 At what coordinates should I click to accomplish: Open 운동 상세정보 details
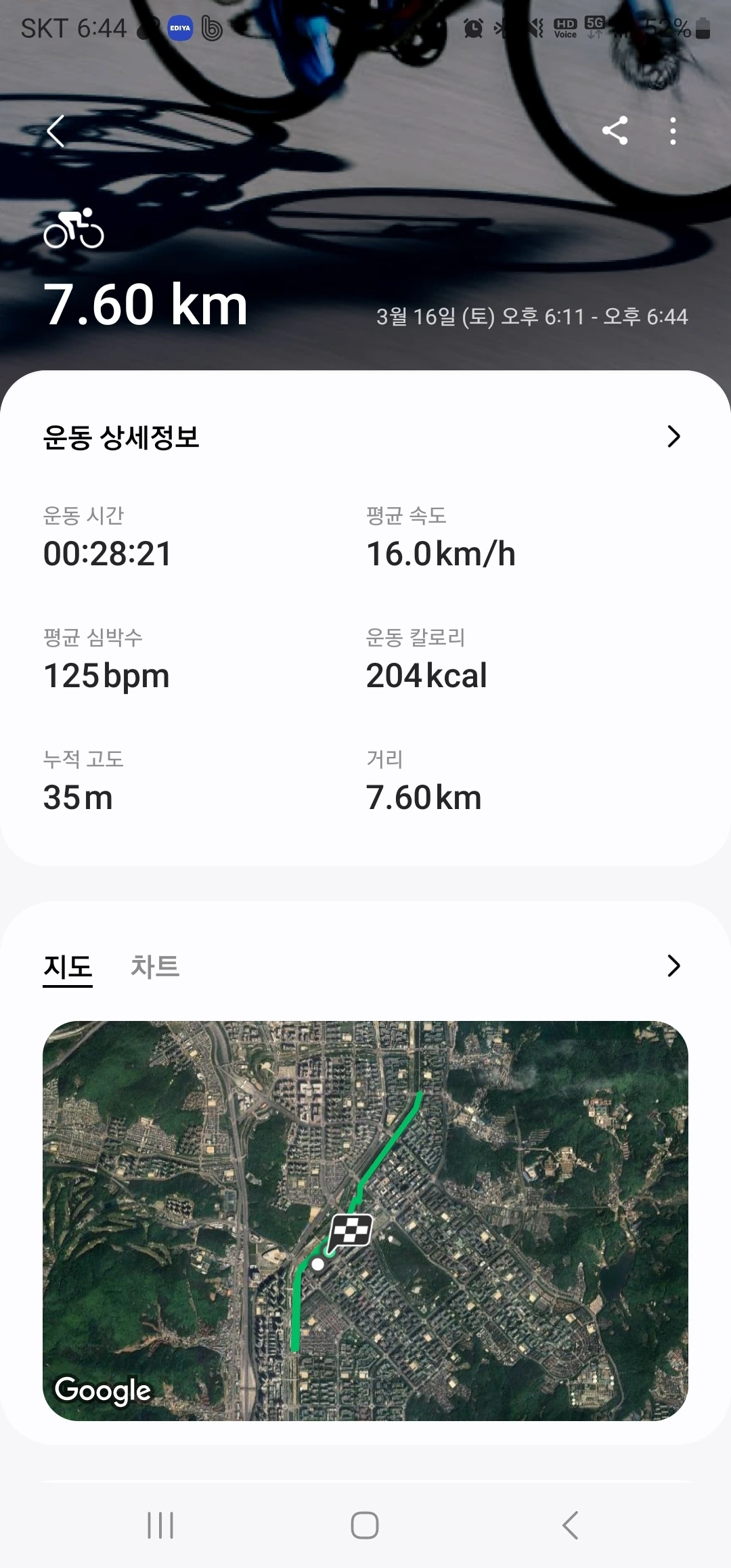673,437
